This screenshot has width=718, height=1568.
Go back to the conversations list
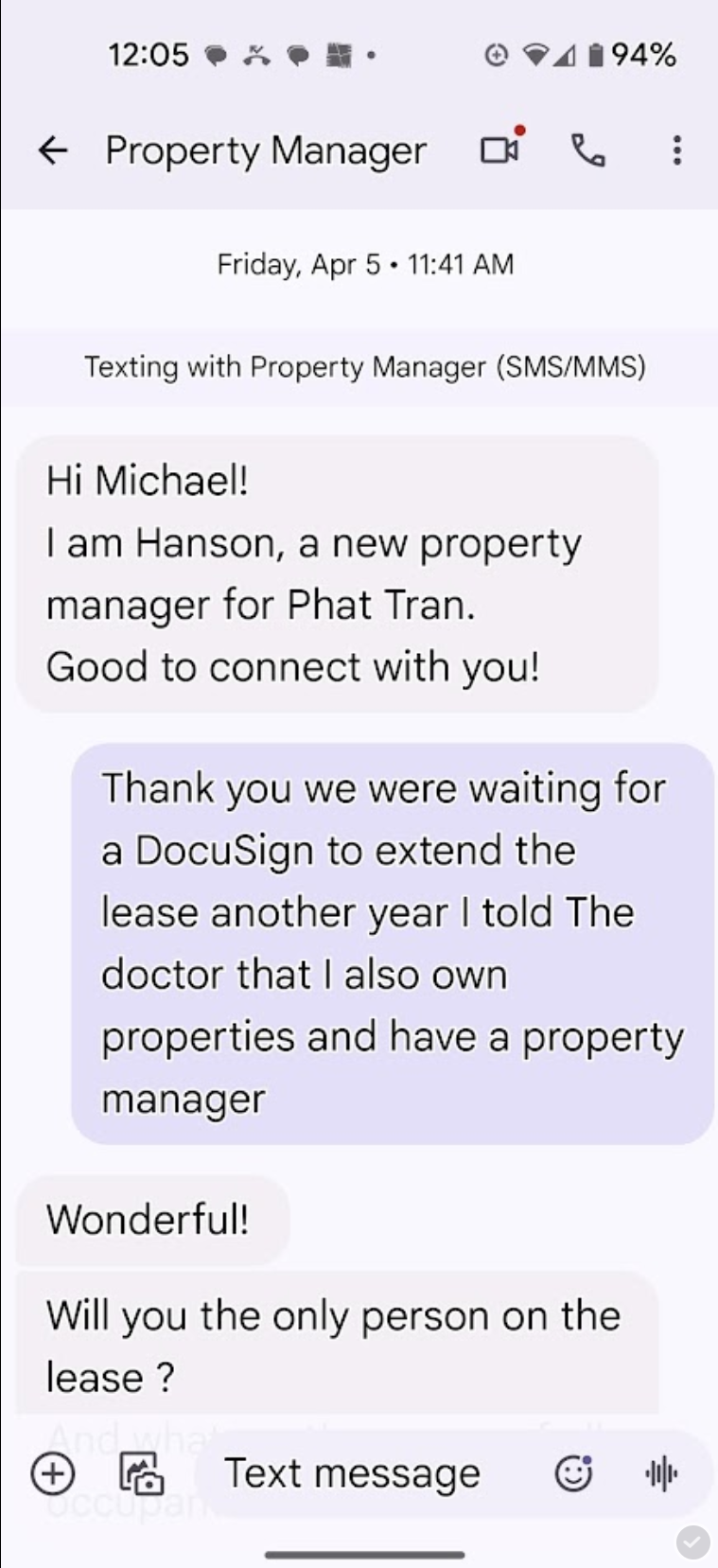53,150
